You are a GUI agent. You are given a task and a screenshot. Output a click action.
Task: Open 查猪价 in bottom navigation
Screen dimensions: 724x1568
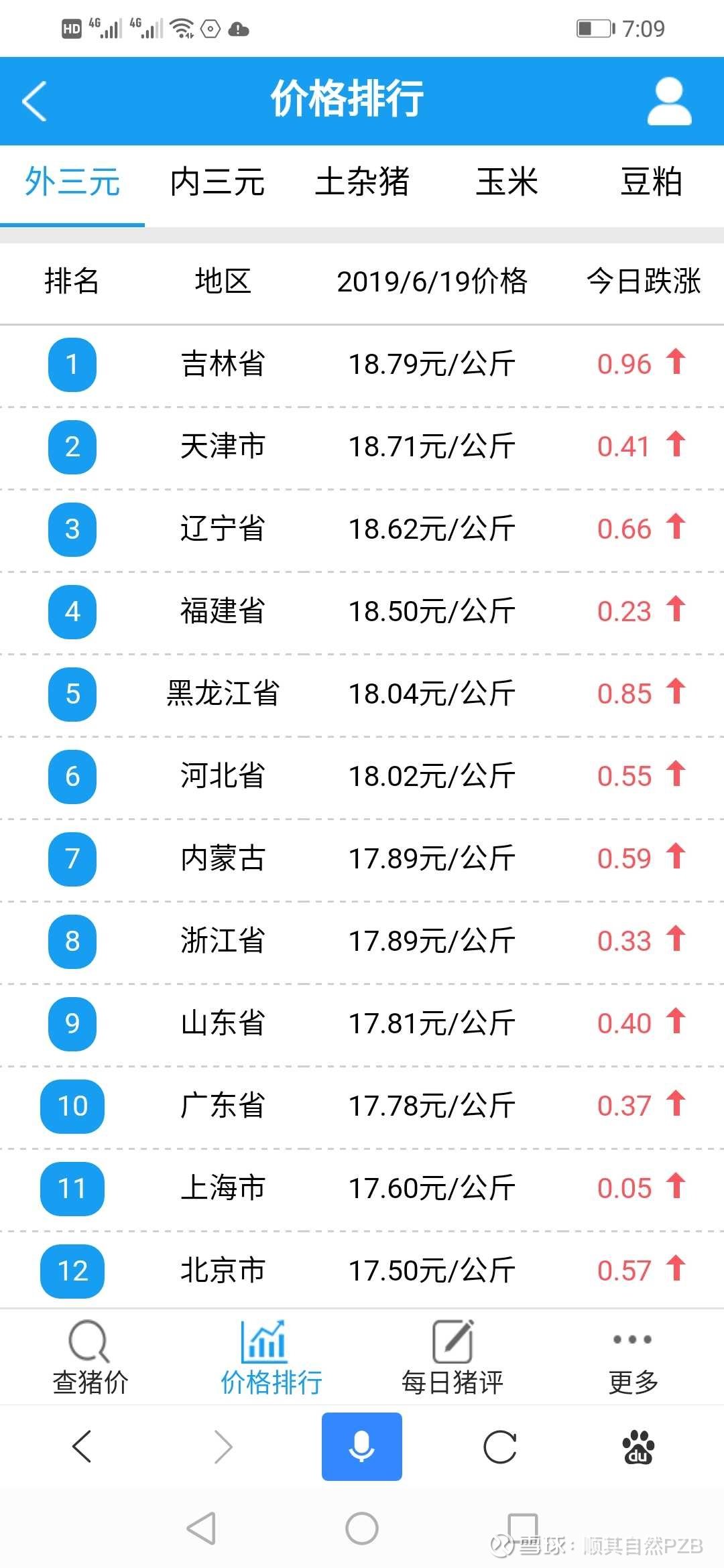coord(90,1358)
